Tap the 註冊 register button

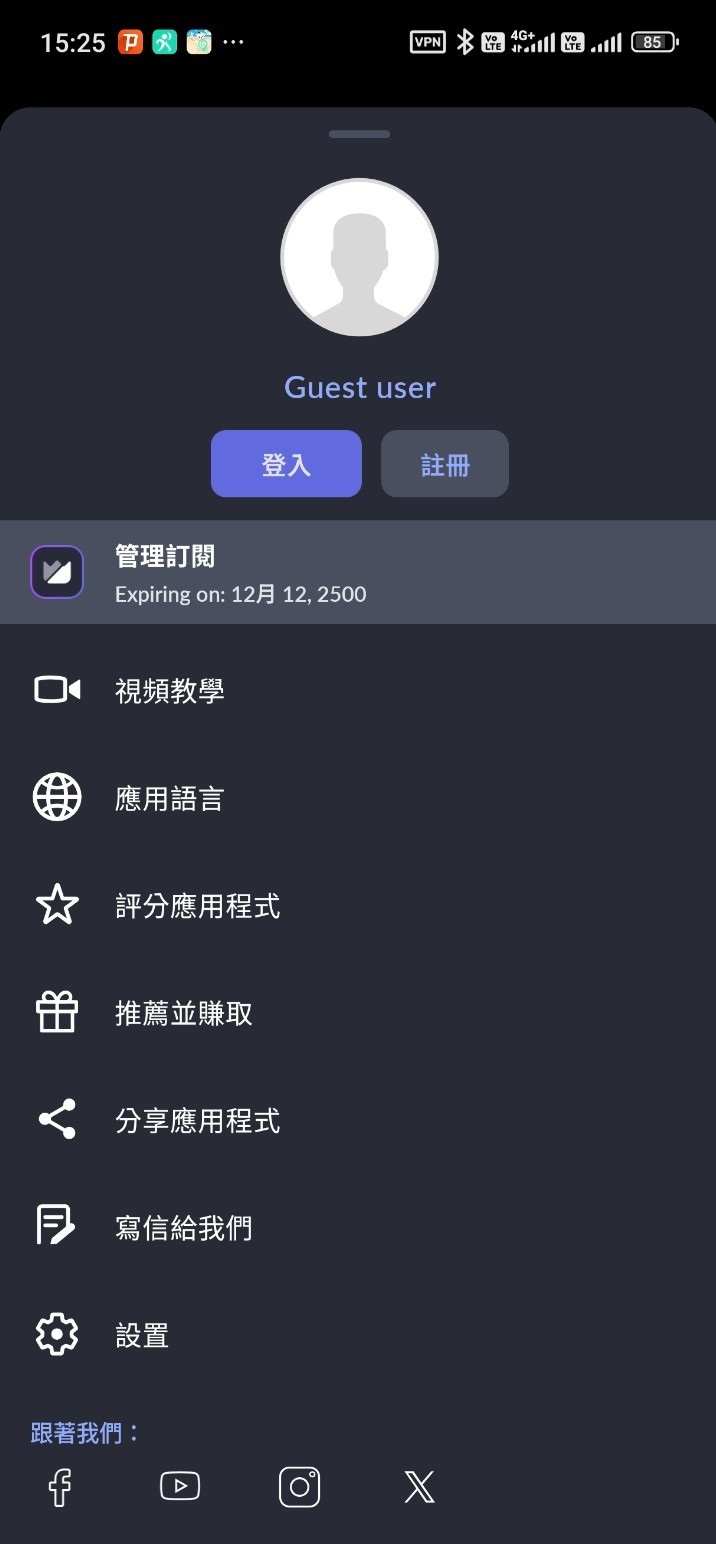coord(445,464)
